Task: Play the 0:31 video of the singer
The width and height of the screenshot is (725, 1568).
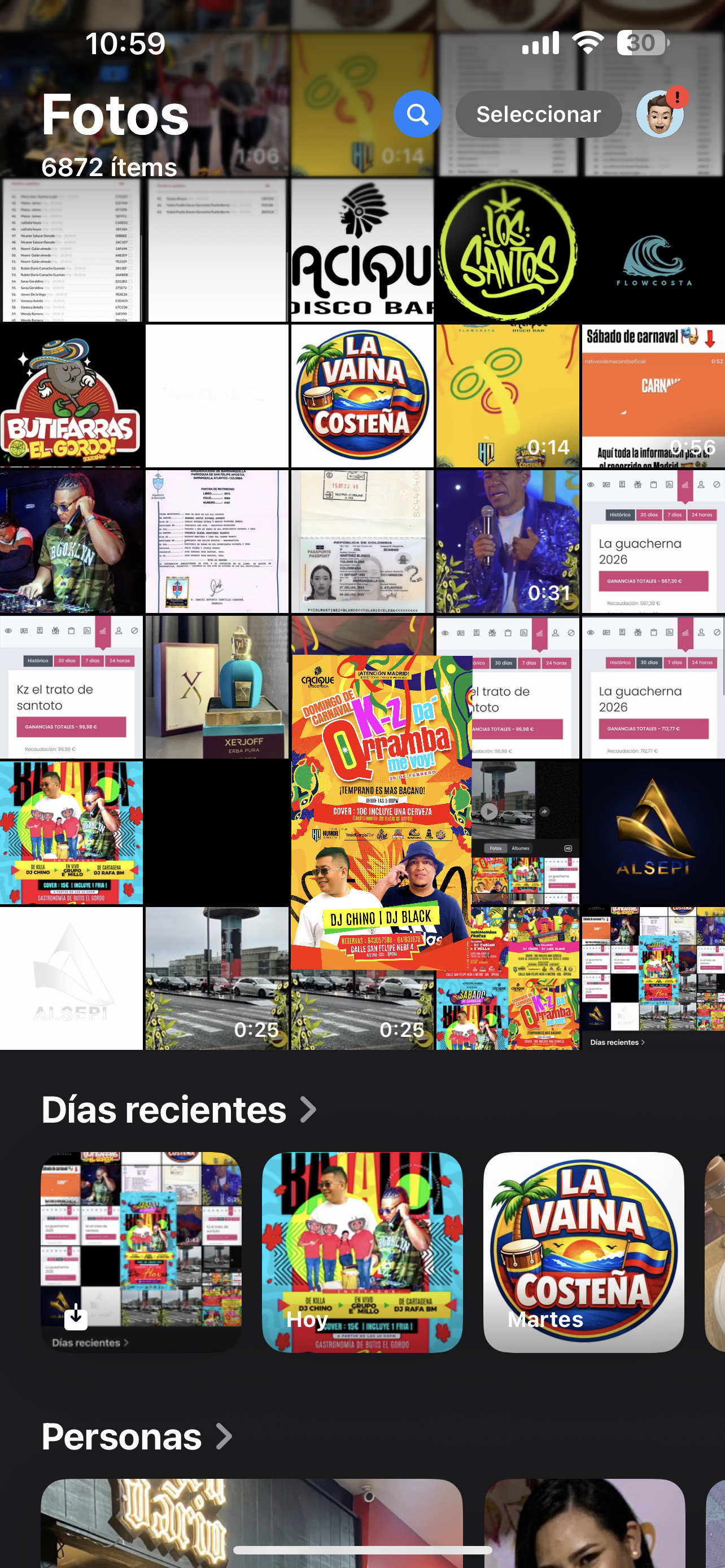Action: point(508,541)
